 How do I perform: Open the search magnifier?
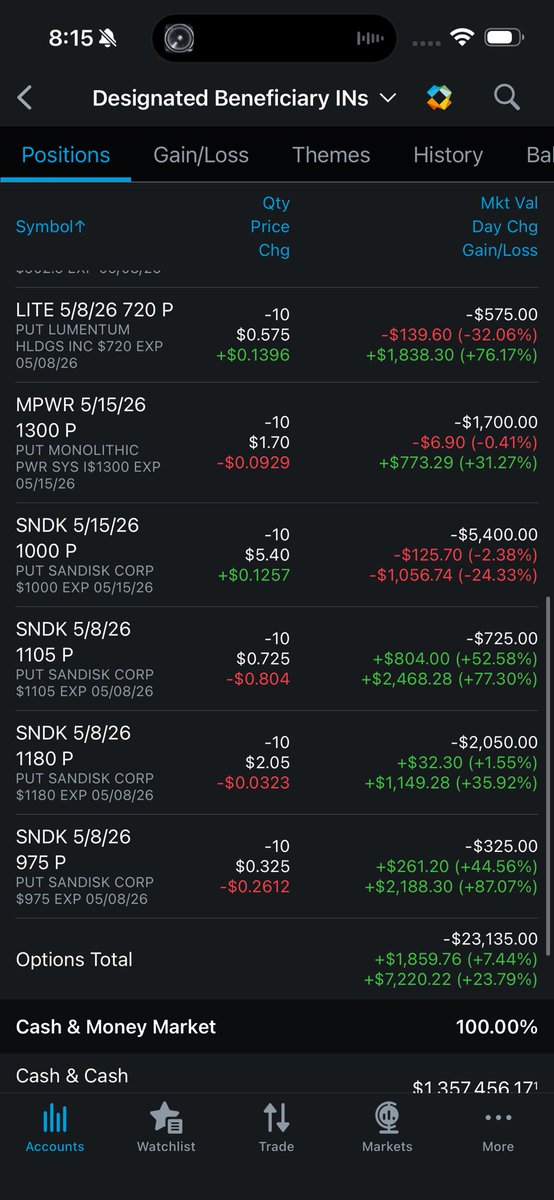point(507,97)
